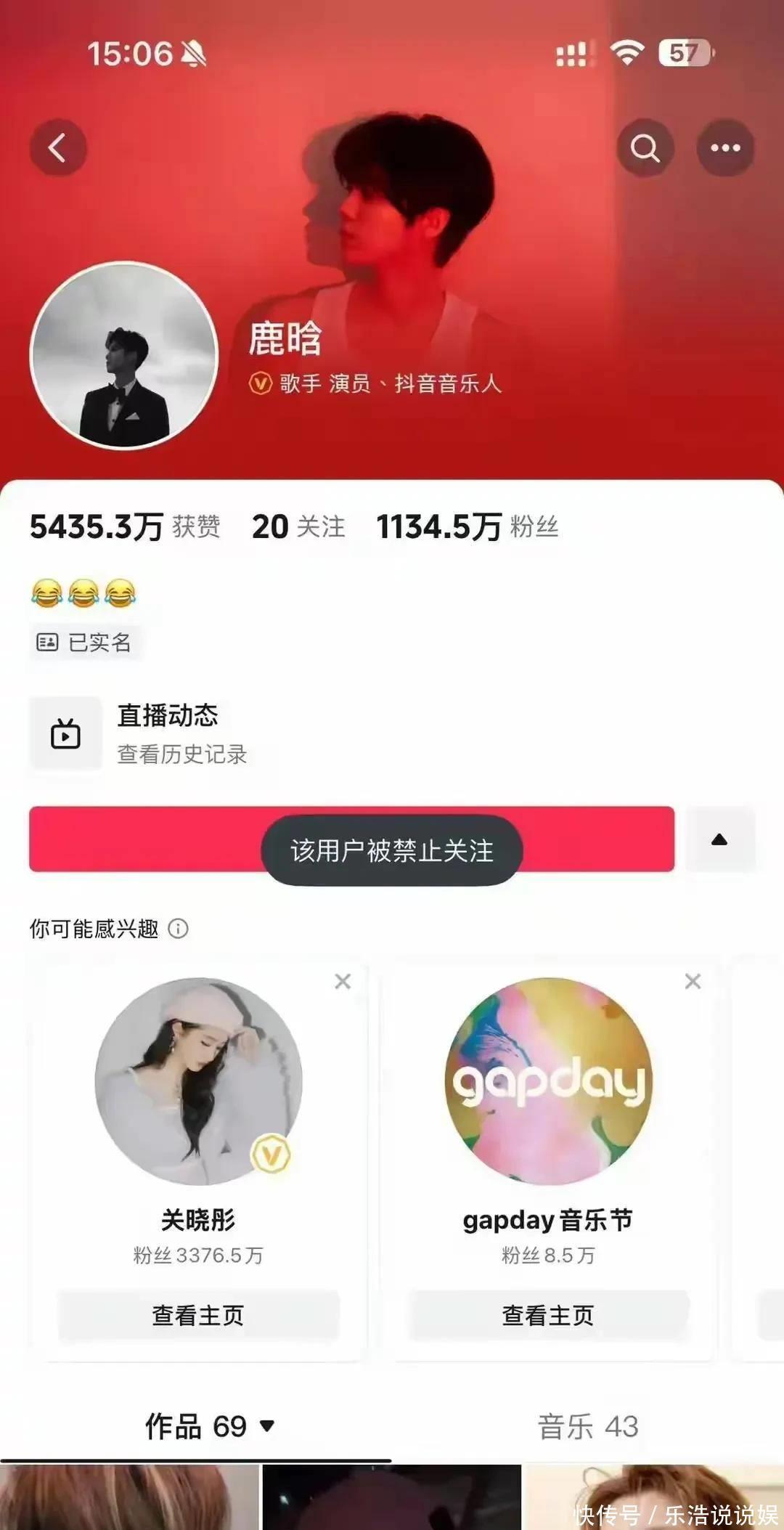Dismiss the 关晓彤 suggestion card

(343, 982)
